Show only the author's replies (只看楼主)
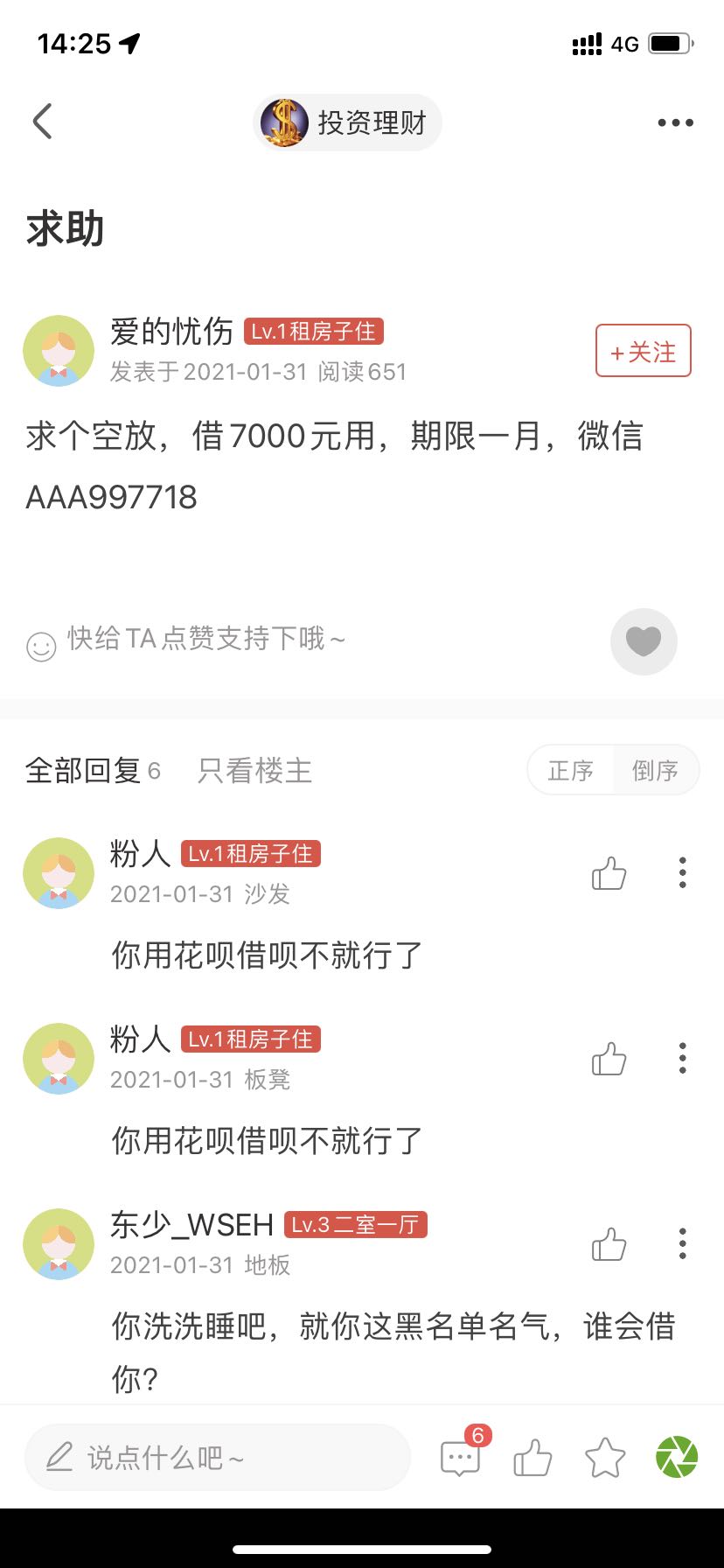Screen dimensions: 724x1568 coord(254,771)
